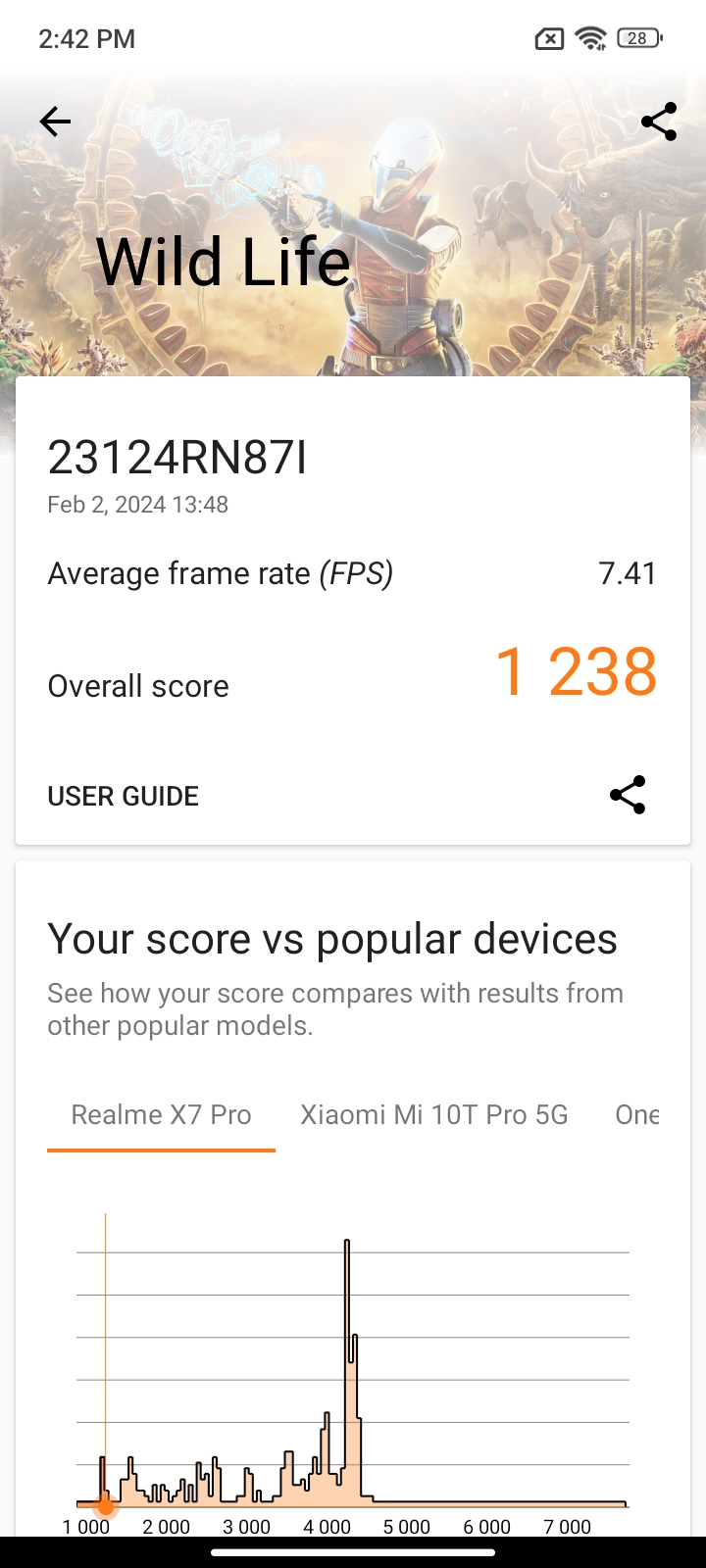Click the battery level indicator

[x=636, y=38]
